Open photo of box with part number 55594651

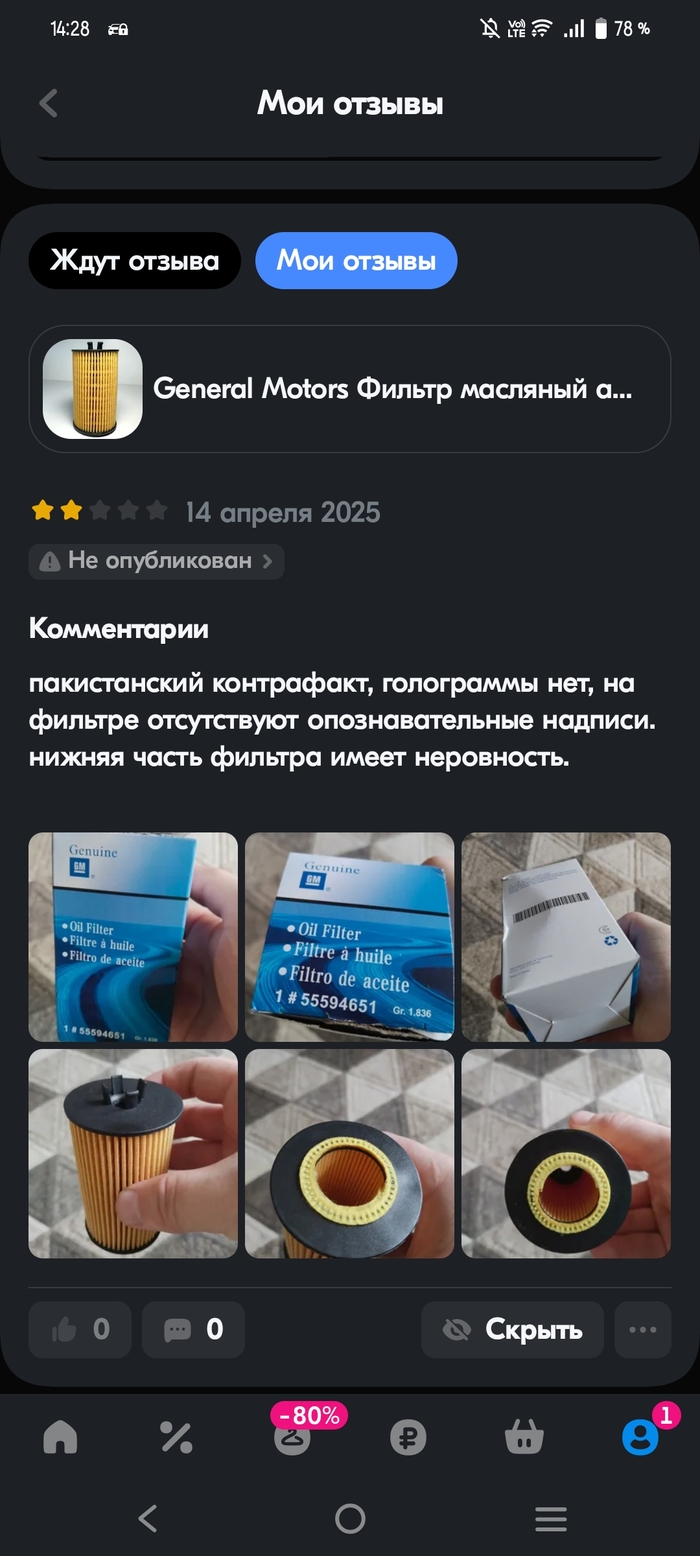(x=349, y=937)
